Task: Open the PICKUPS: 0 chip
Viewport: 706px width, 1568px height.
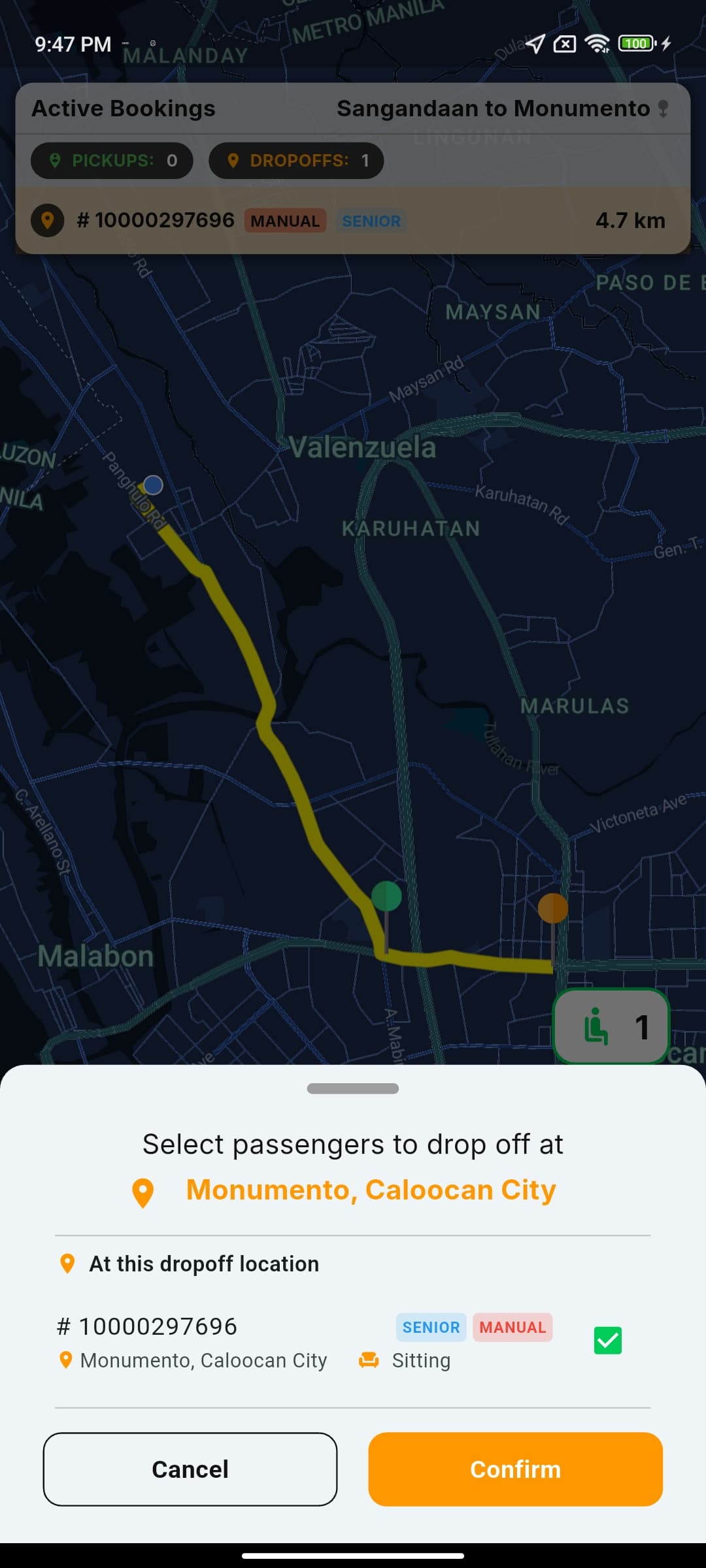Action: [112, 160]
